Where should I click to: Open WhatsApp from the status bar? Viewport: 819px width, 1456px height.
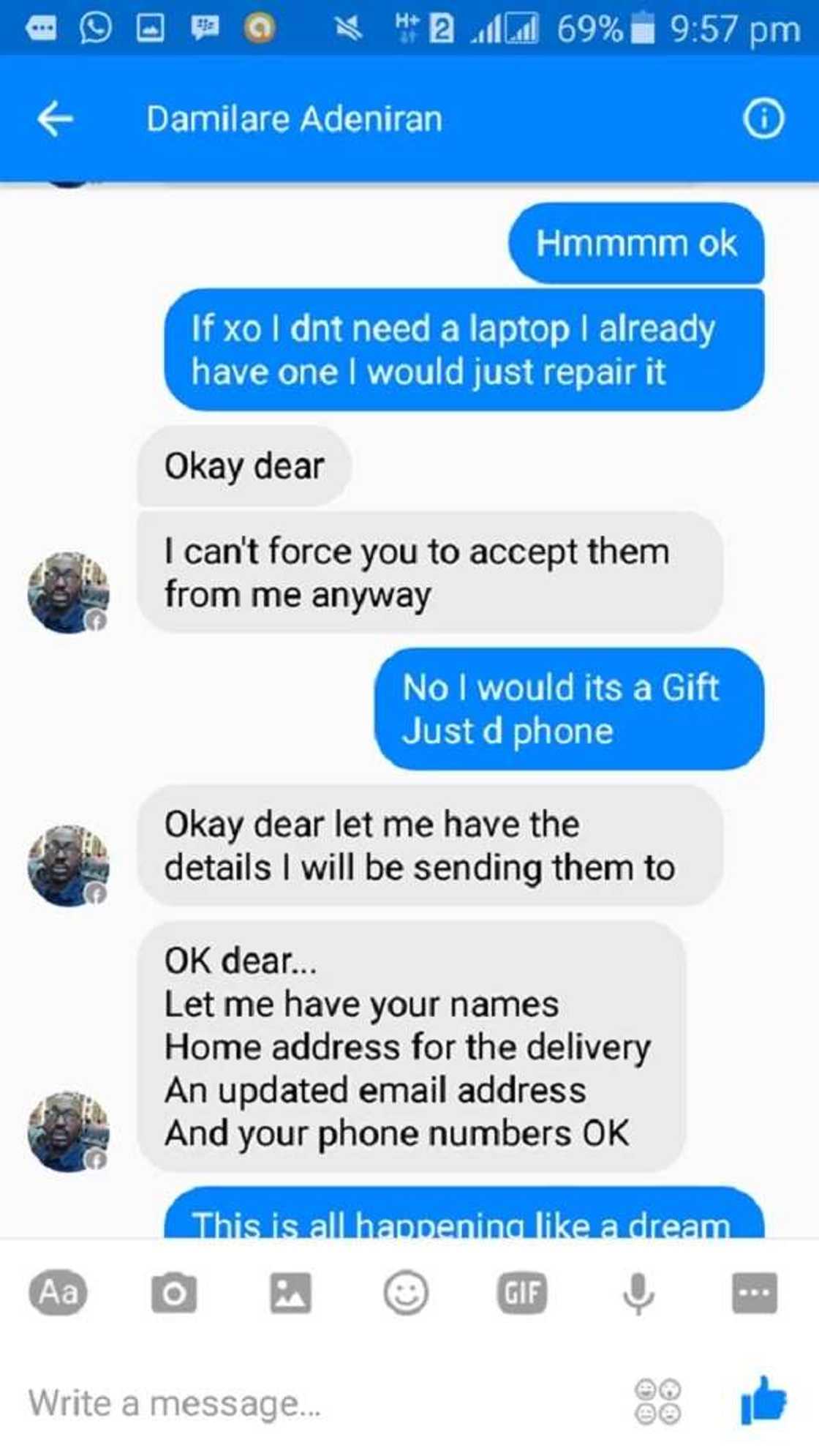coord(95,27)
